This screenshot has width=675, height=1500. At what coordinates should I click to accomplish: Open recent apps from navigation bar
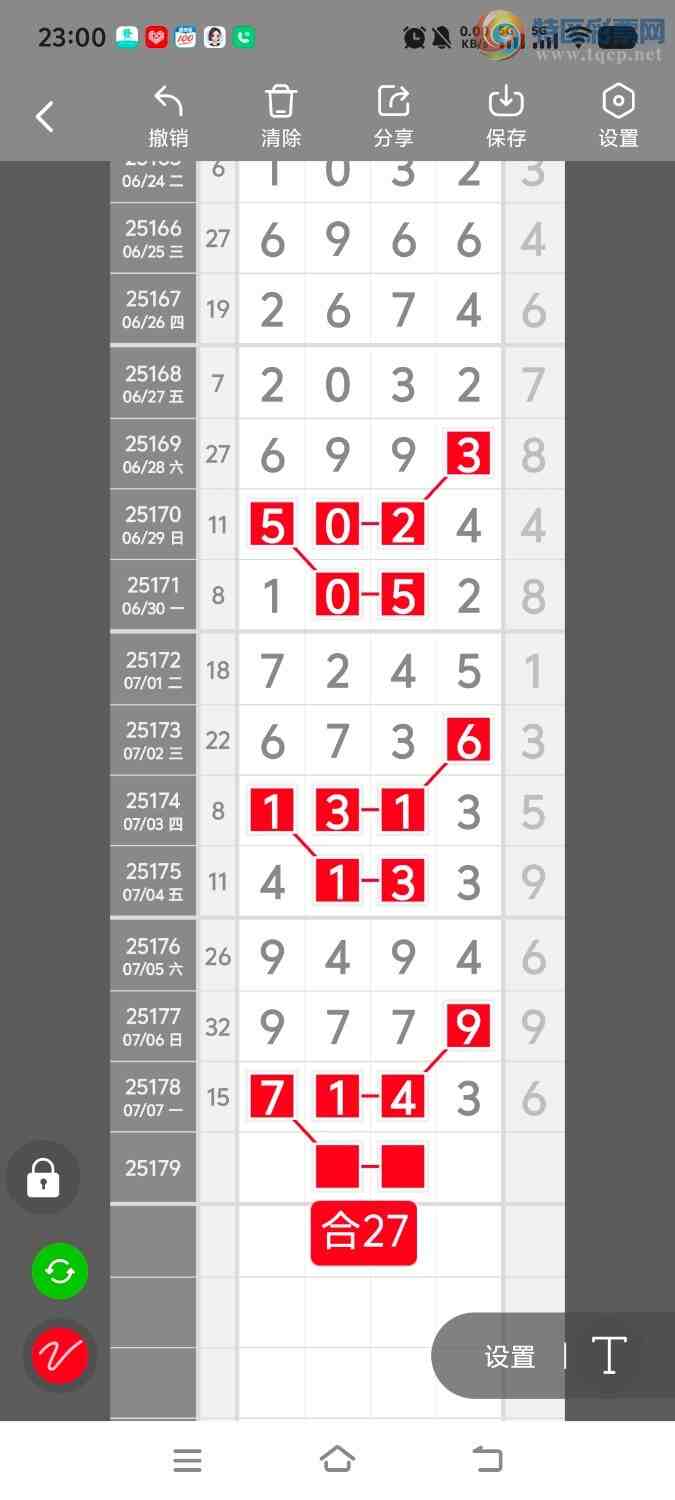tap(187, 1460)
